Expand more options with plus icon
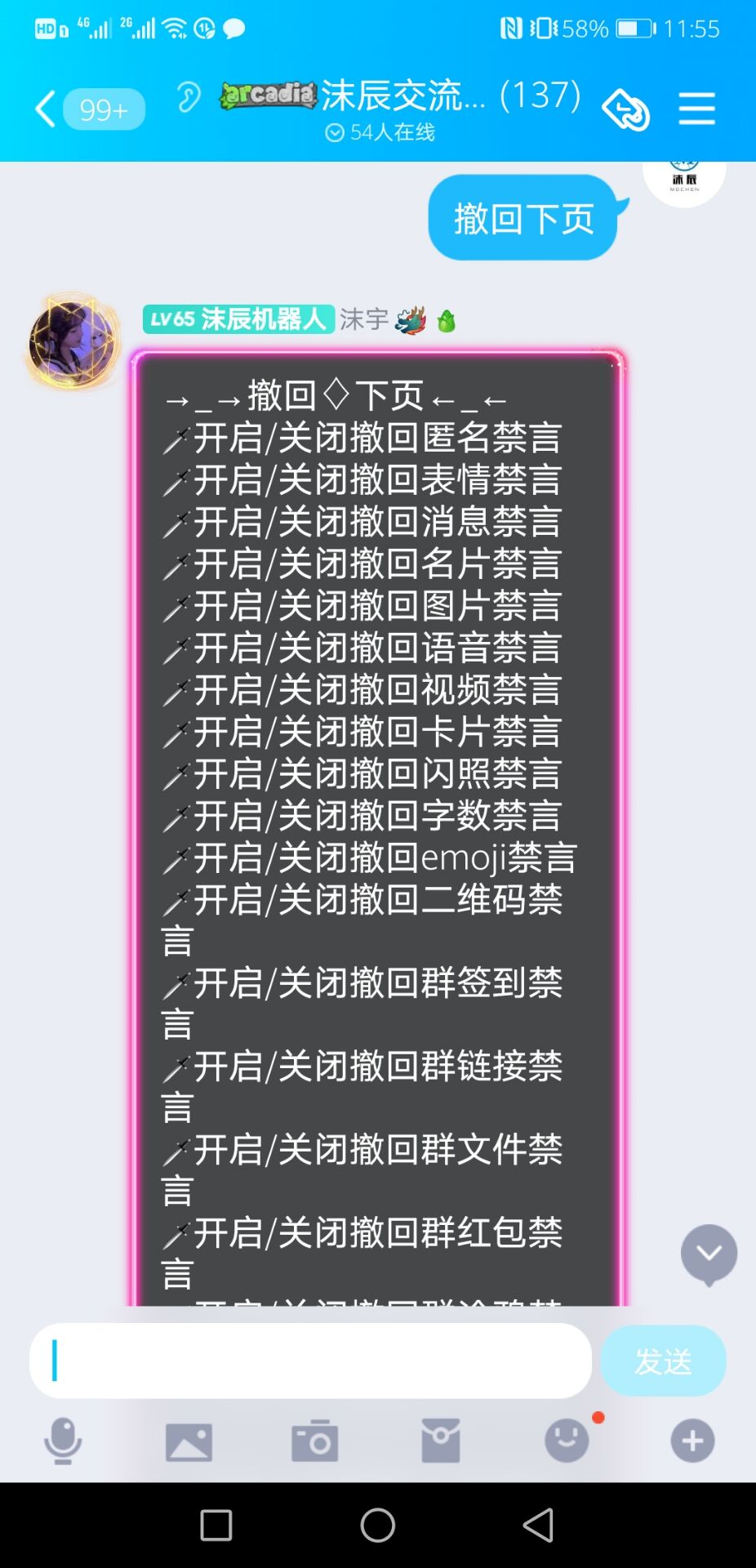Image resolution: width=756 pixels, height=1568 pixels. (x=692, y=1441)
